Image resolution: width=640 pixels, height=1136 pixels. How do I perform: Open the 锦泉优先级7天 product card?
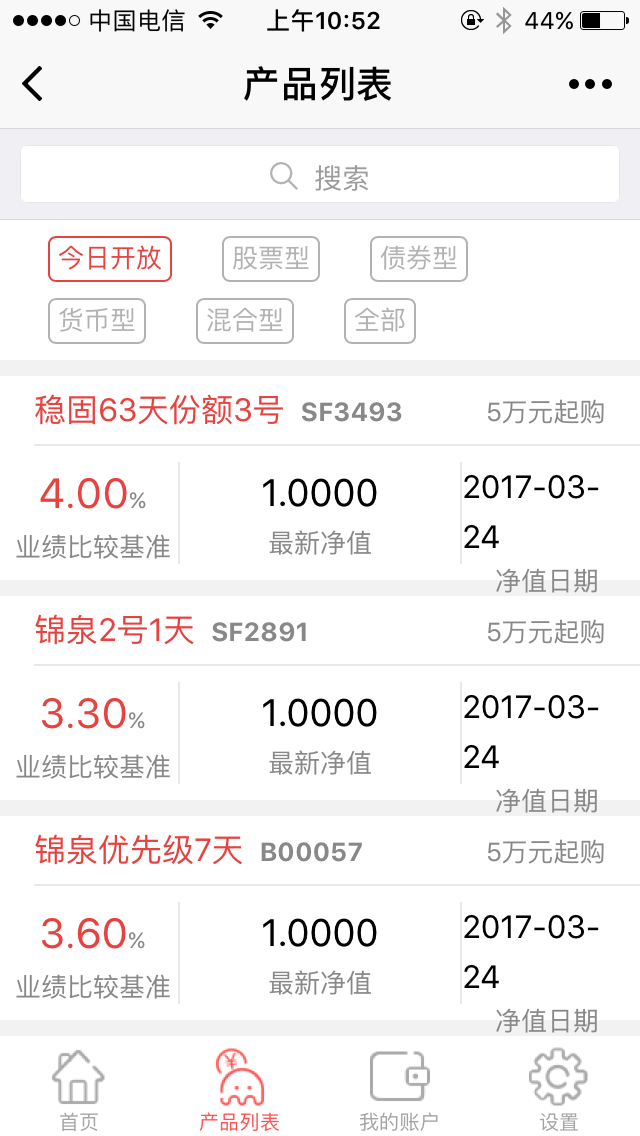139,851
